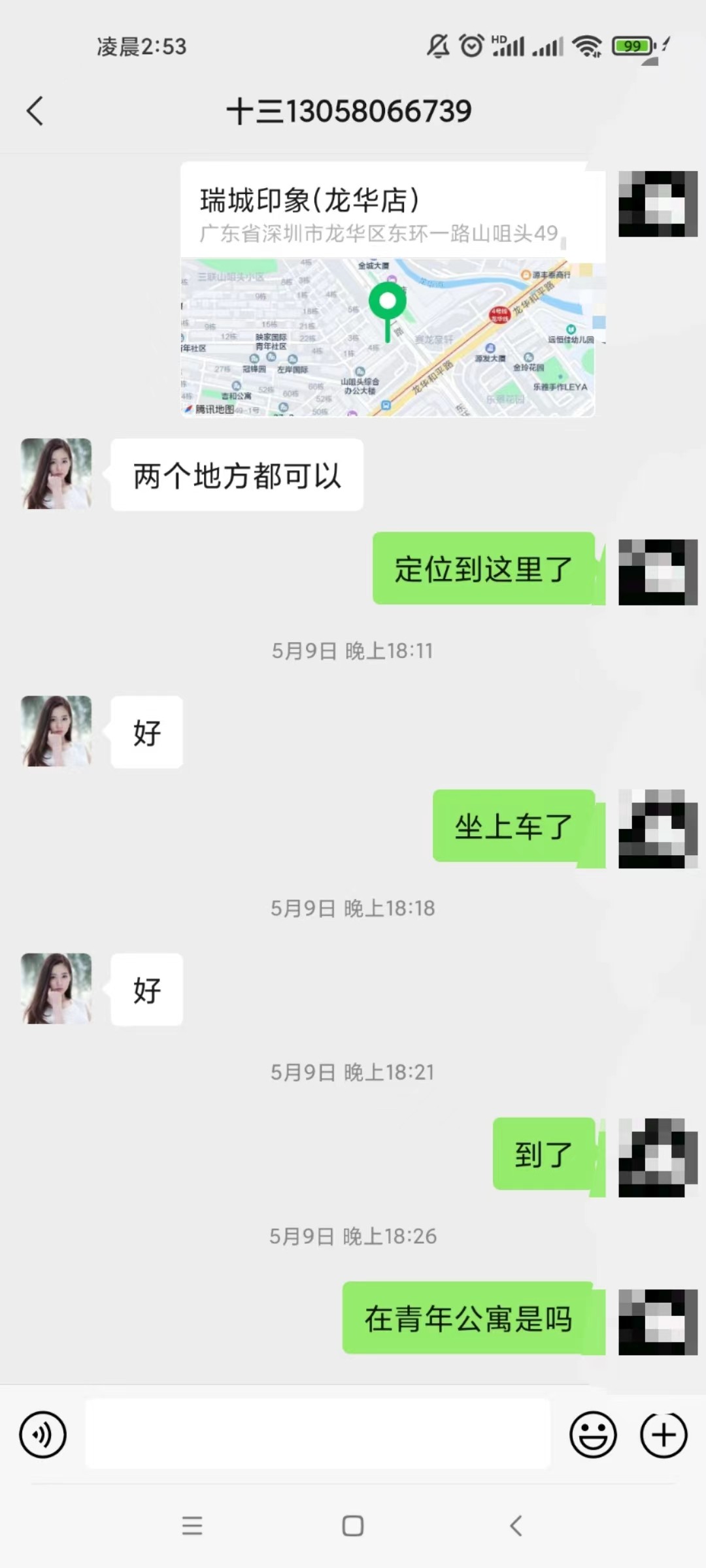Open recent apps from navigation bar

point(192,1526)
